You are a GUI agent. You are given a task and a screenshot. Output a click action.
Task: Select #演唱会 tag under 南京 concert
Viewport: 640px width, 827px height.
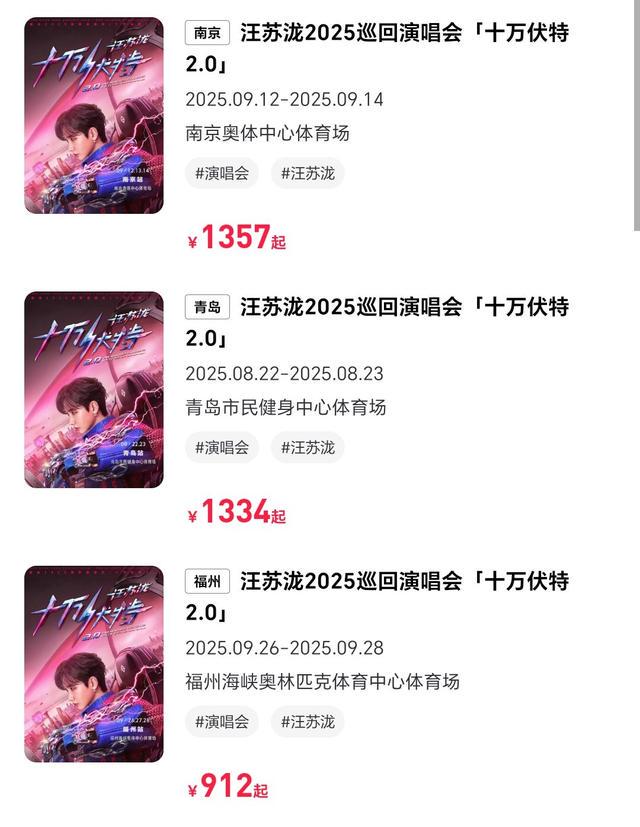click(x=222, y=173)
